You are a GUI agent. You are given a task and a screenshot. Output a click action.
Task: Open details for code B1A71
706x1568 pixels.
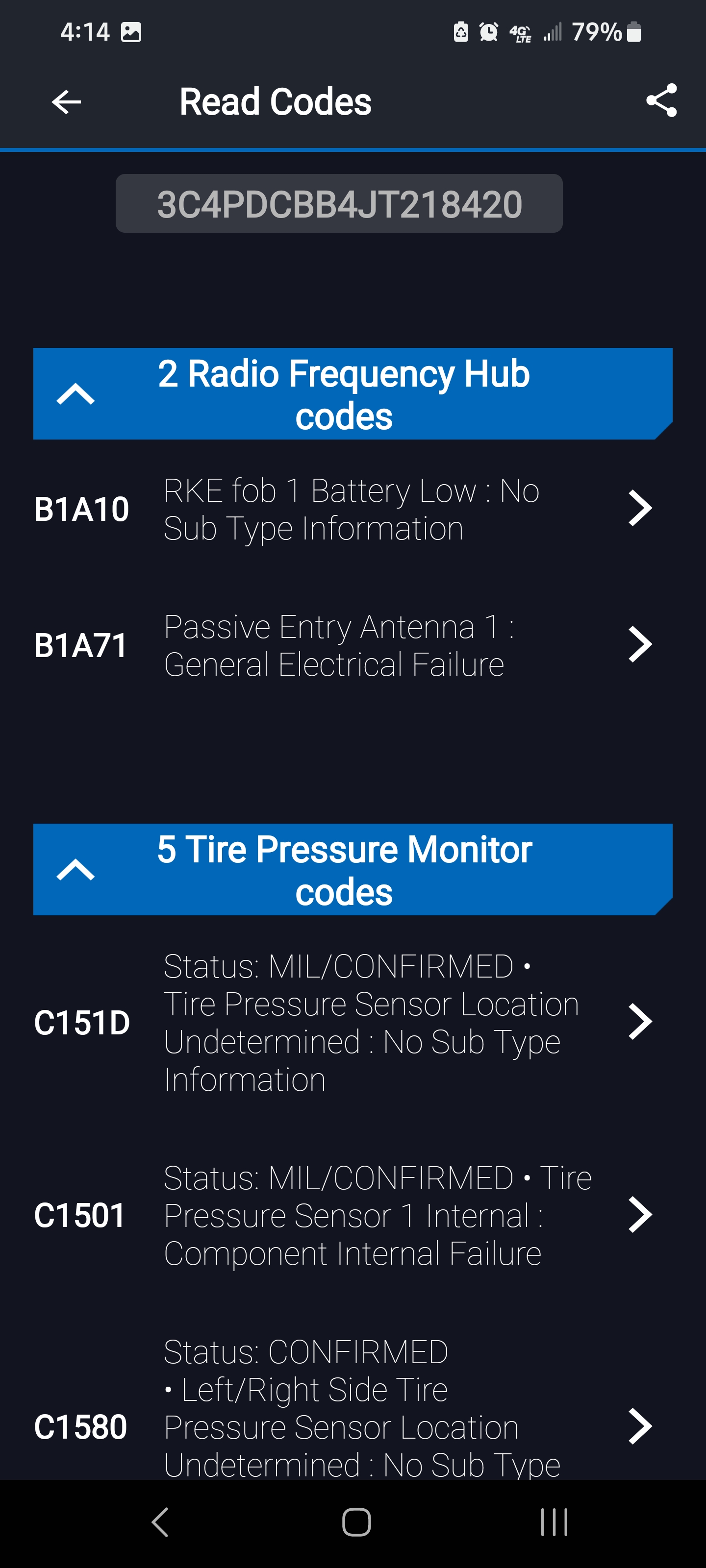point(353,645)
